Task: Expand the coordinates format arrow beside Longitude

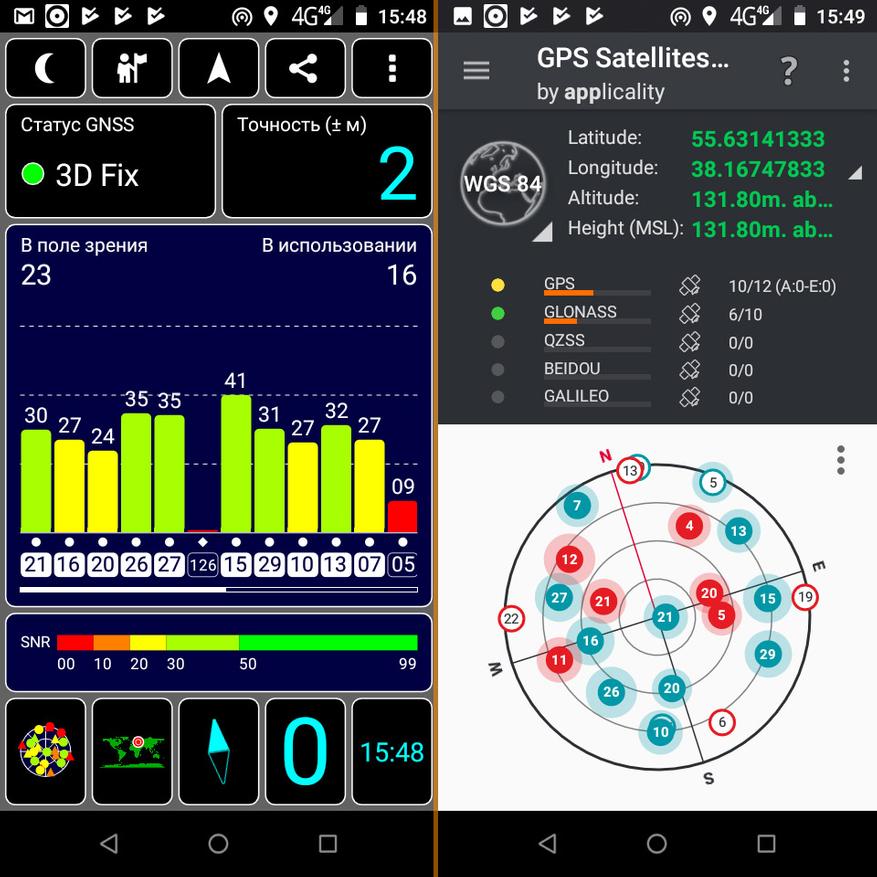Action: (855, 173)
